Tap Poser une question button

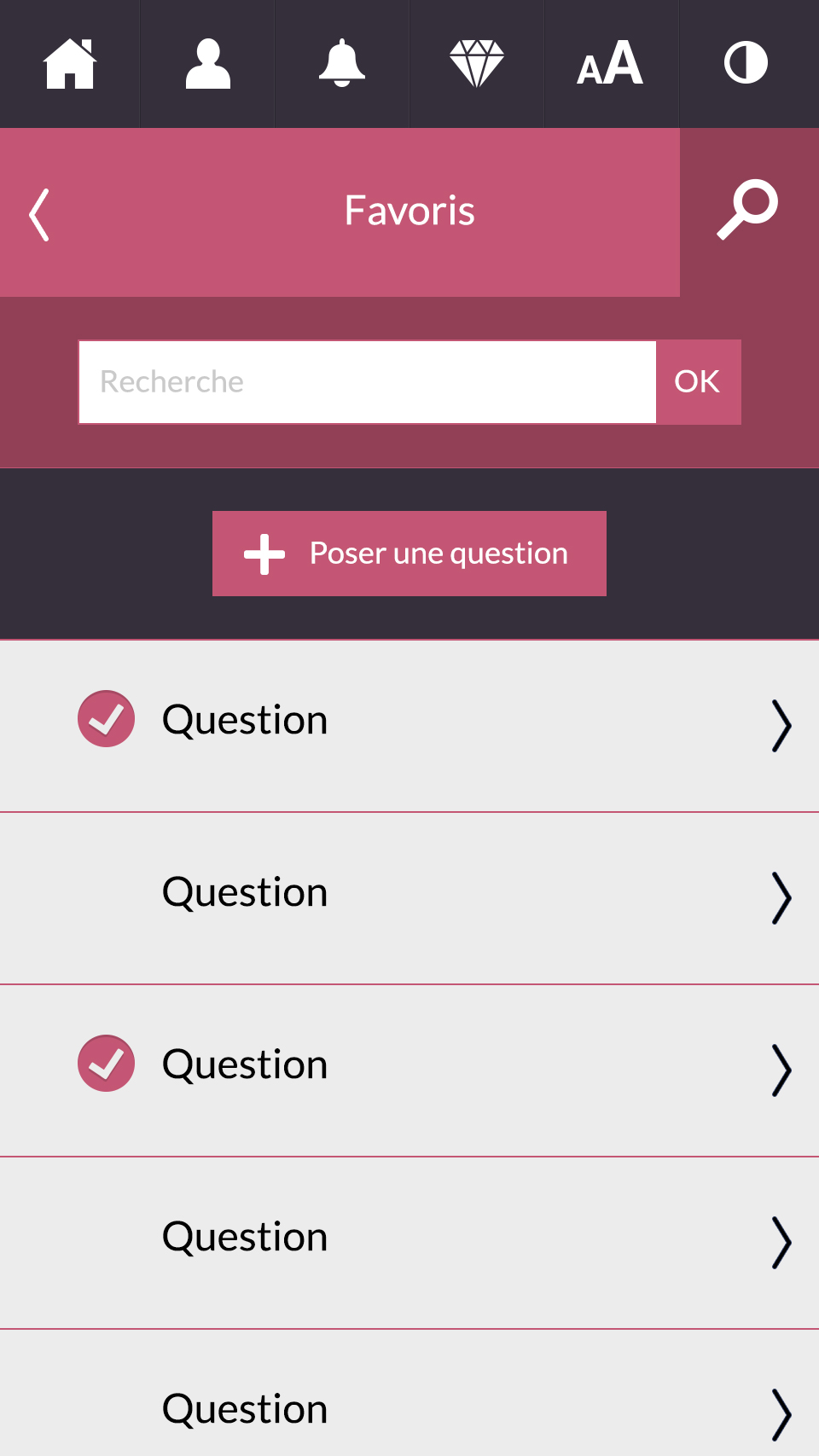click(x=409, y=554)
